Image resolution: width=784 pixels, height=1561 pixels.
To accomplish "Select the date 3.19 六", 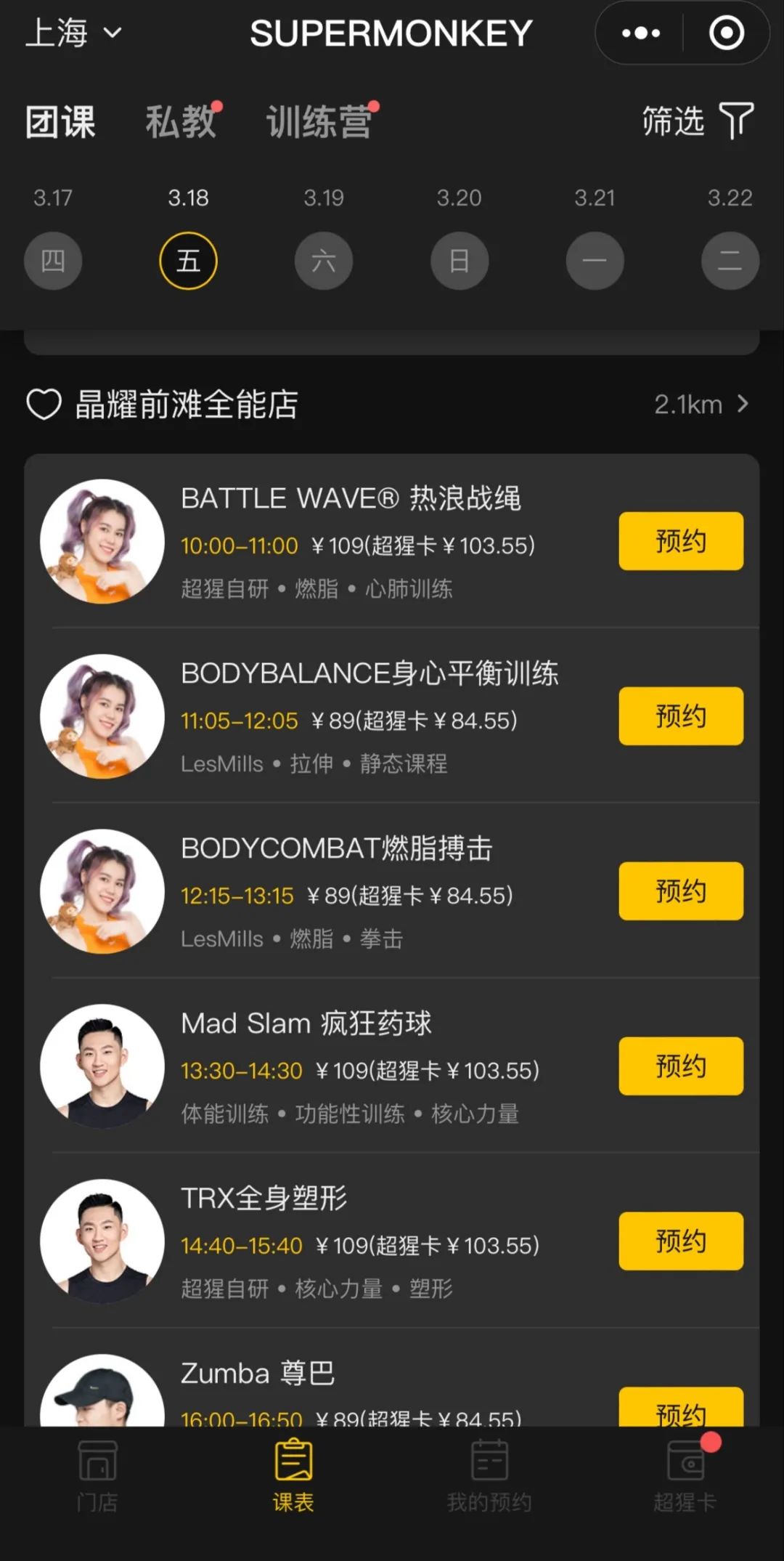I will point(324,260).
